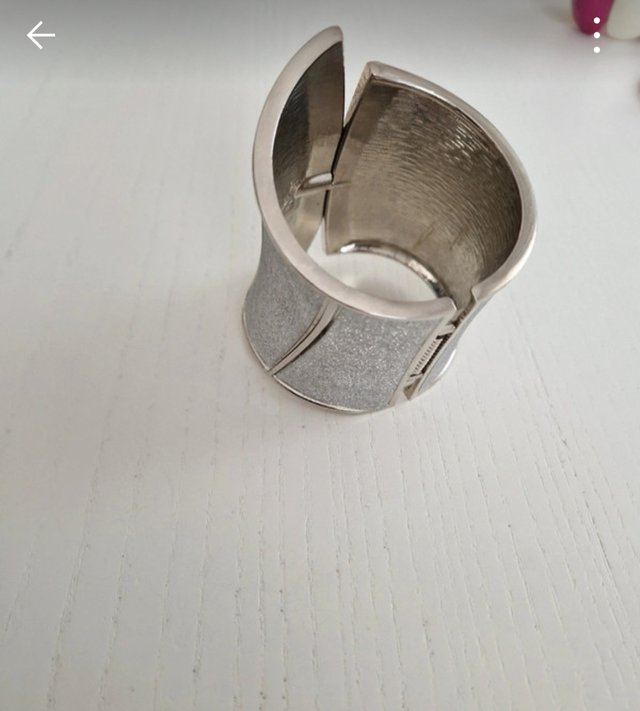Open the three-dot overflow menu

pos(597,36)
